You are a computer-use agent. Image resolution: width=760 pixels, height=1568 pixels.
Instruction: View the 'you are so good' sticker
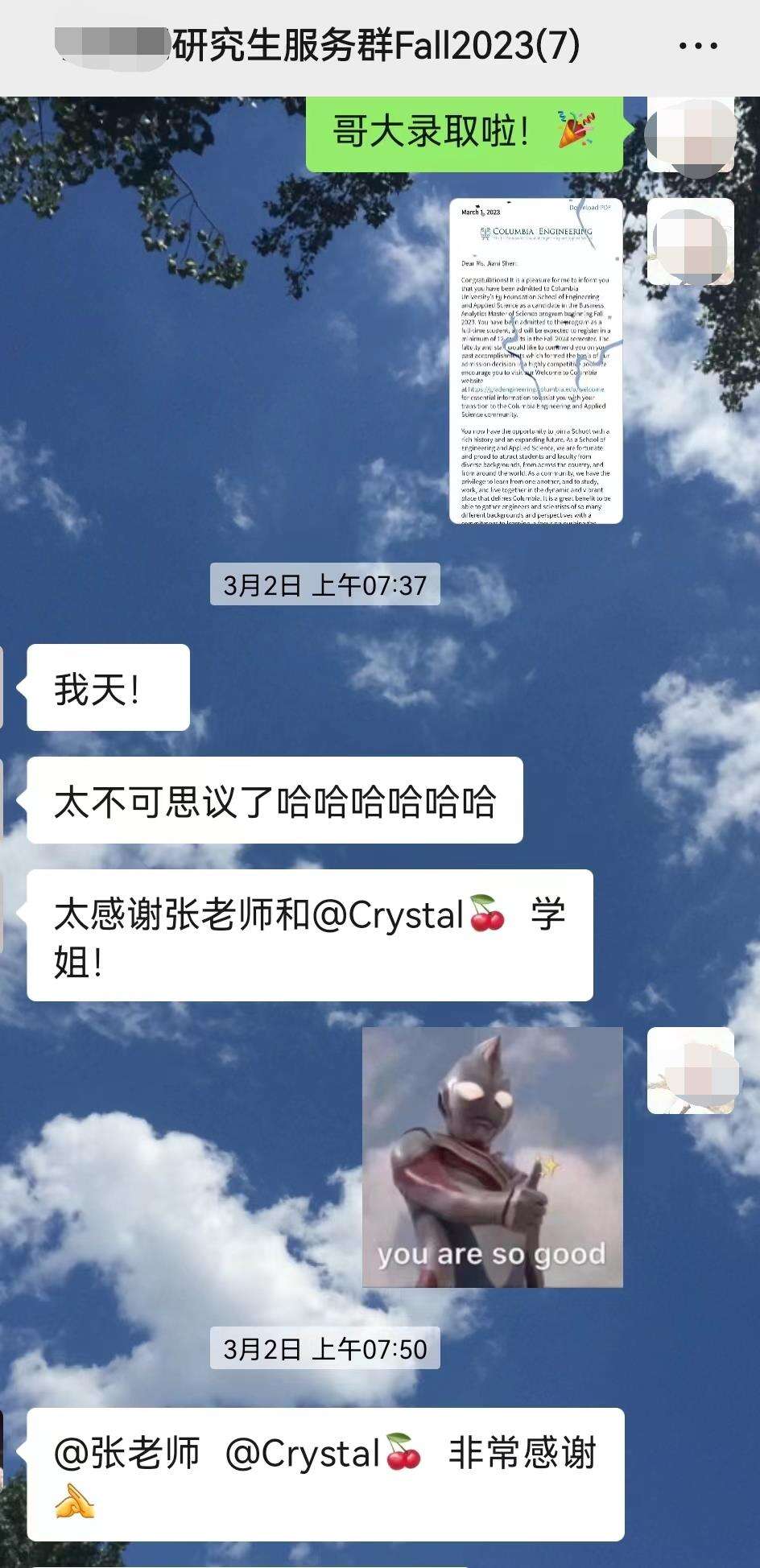pos(492,1157)
